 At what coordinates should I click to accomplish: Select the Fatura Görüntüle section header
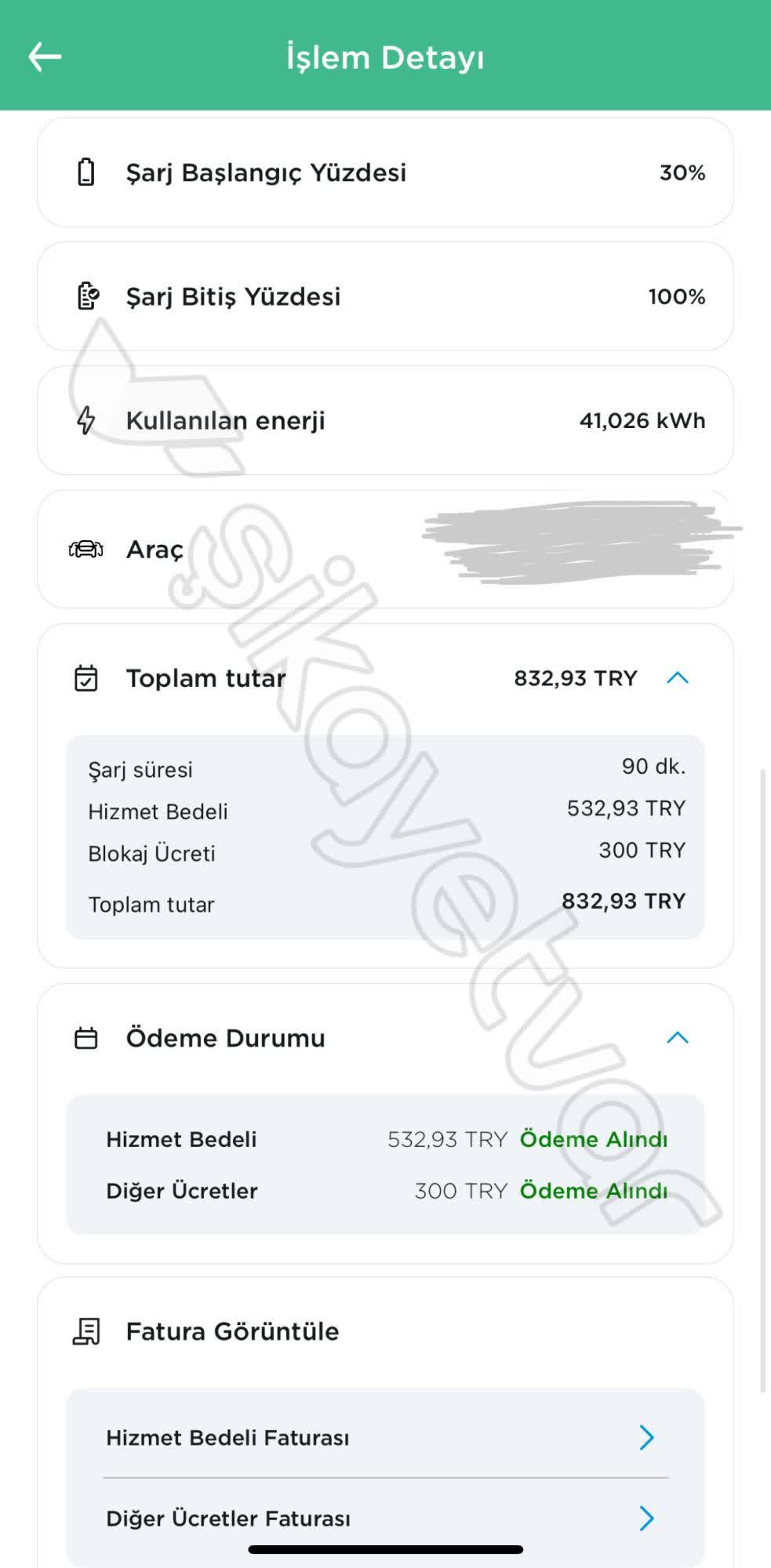(x=231, y=1329)
